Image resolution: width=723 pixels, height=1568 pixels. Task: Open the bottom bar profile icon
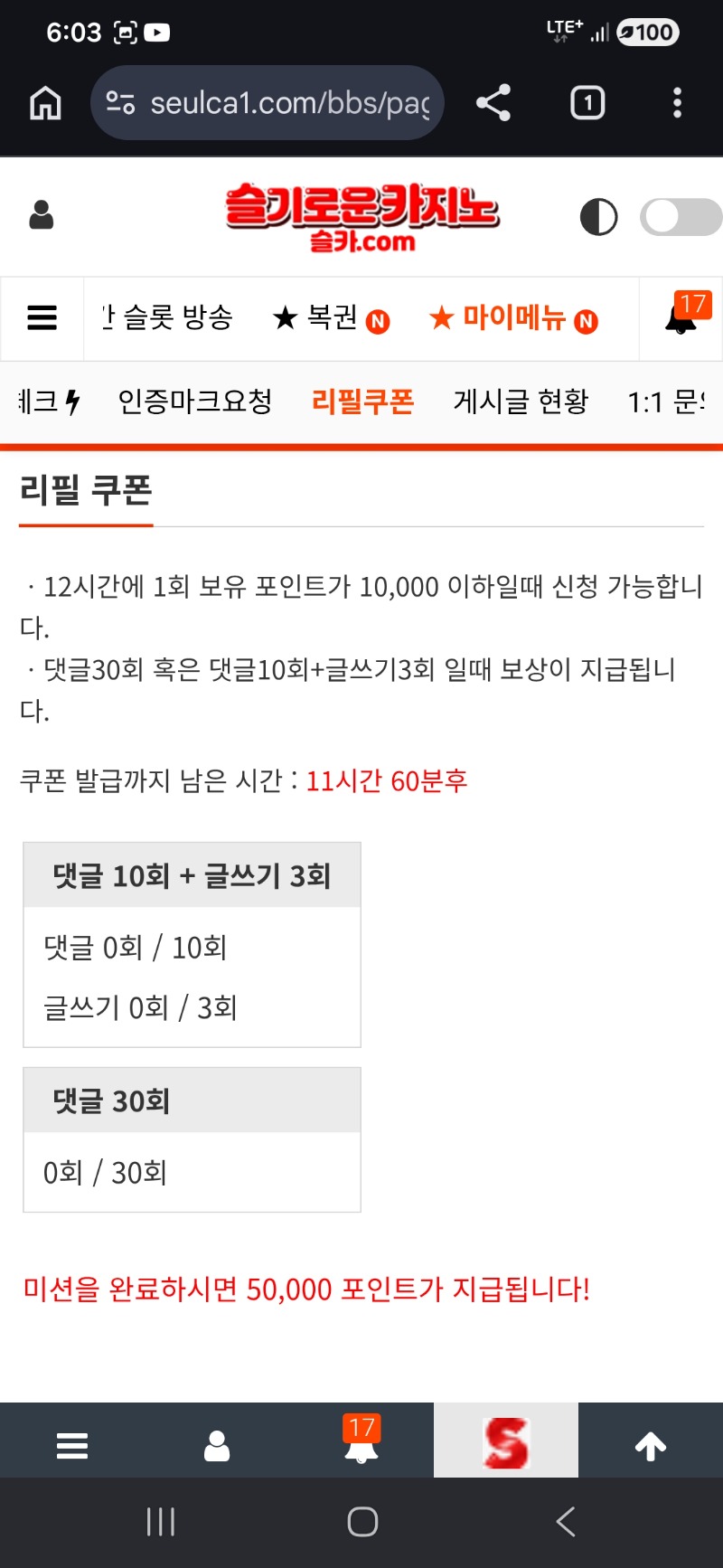217,1445
